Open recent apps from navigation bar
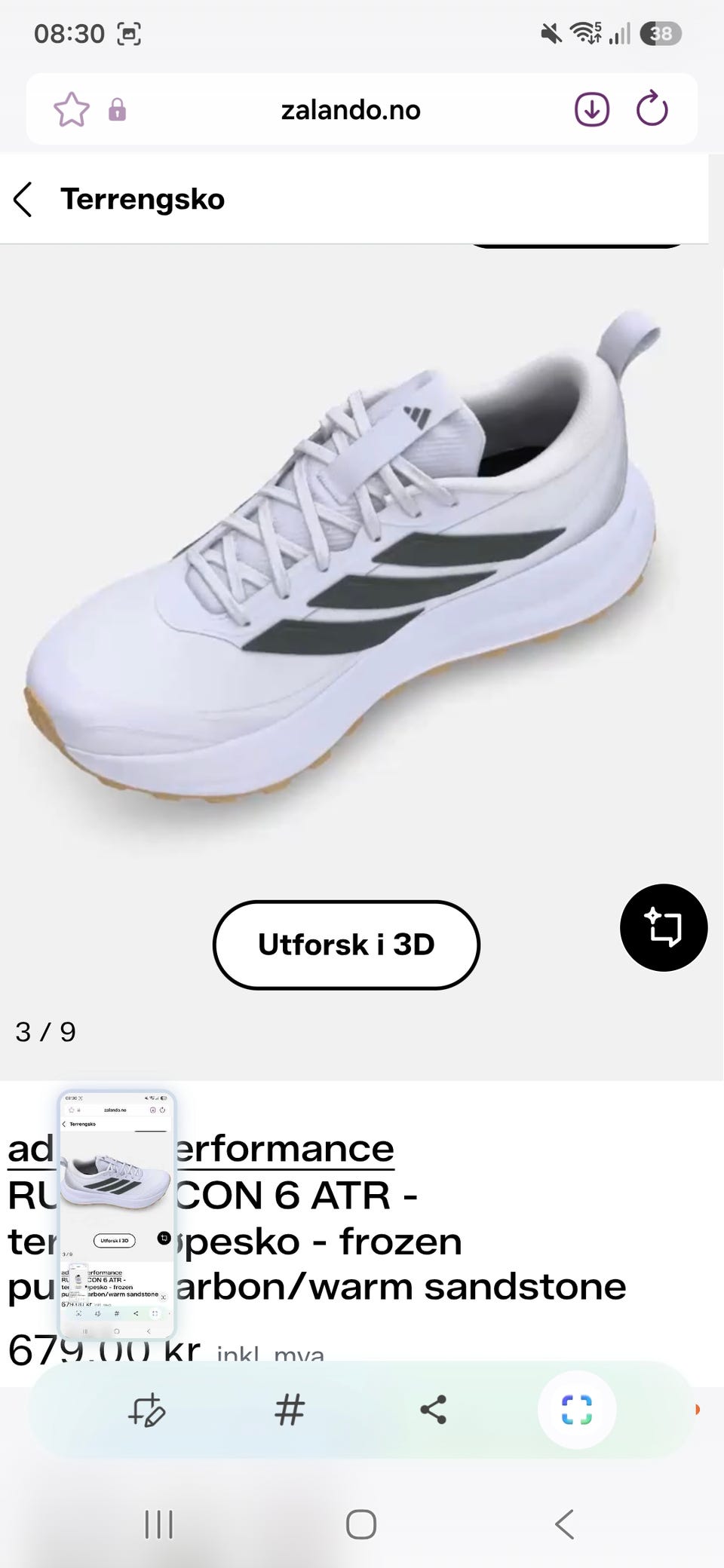The height and width of the screenshot is (1568, 724). click(x=158, y=1524)
